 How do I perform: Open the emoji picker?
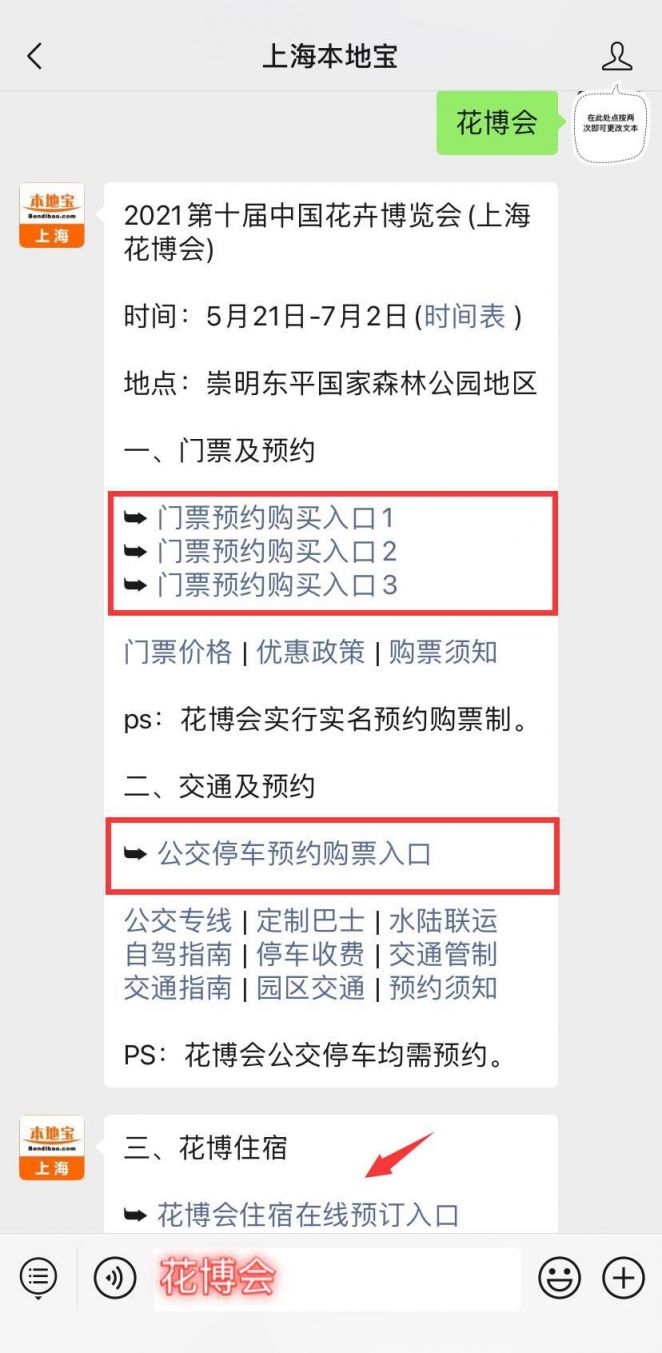(559, 1277)
